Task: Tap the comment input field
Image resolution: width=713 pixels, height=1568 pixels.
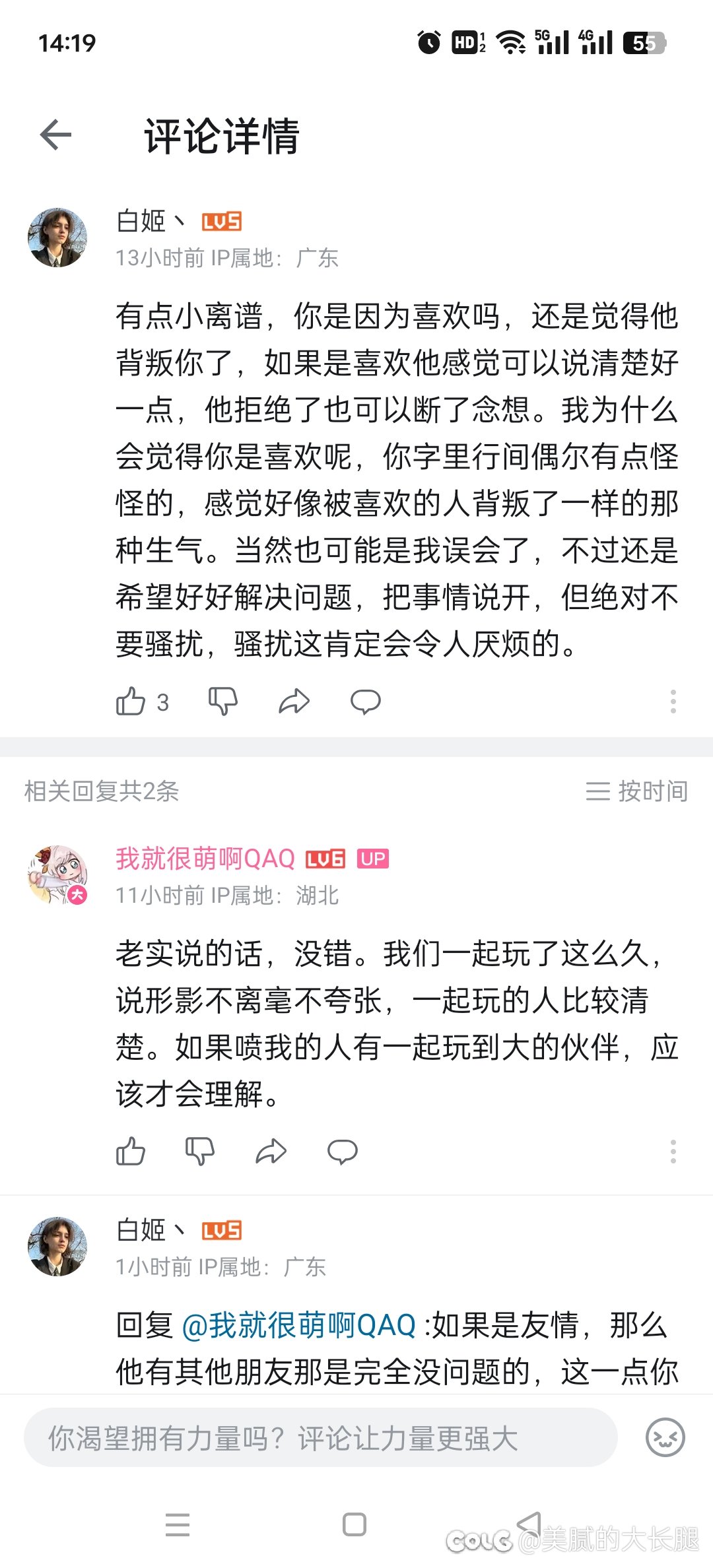Action: 321,1439
